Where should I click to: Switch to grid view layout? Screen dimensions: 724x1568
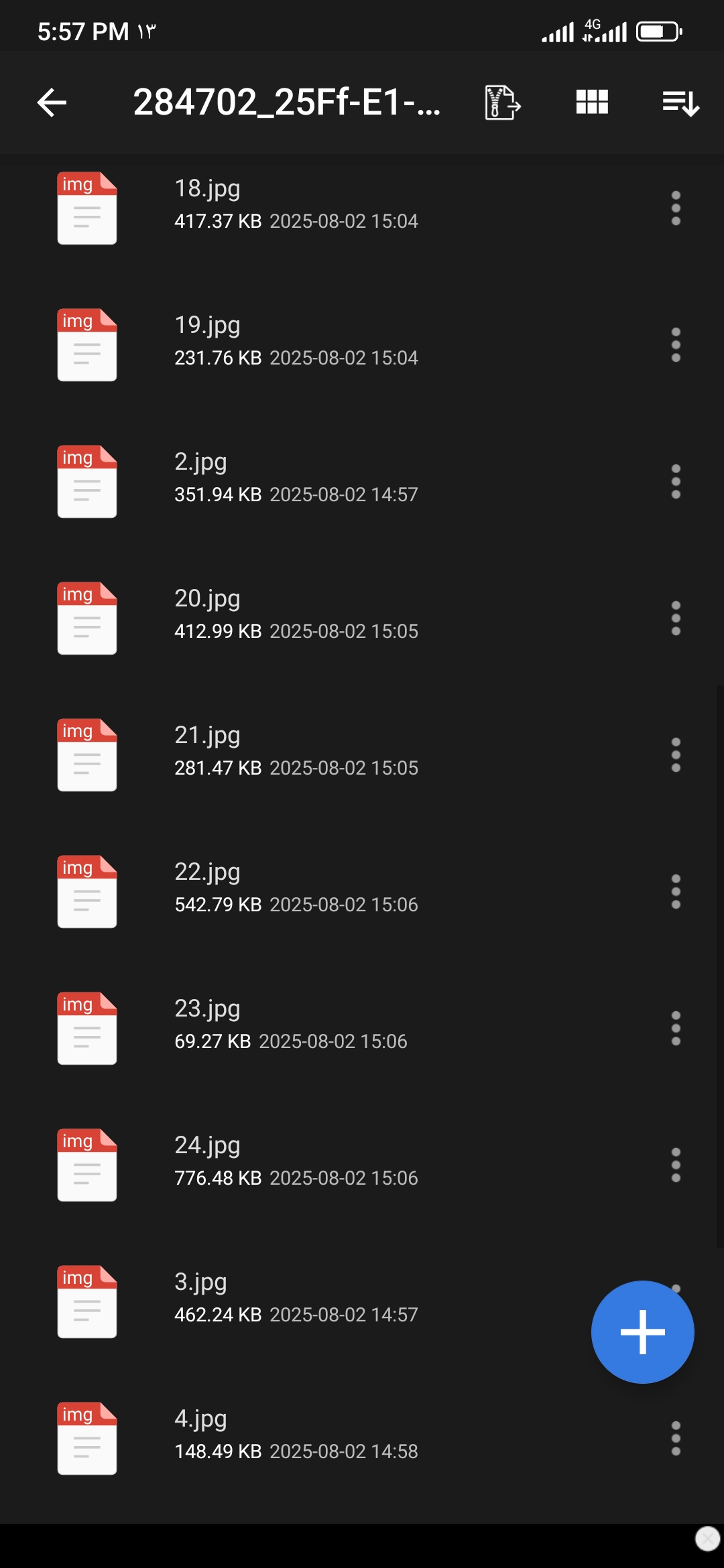[592, 103]
